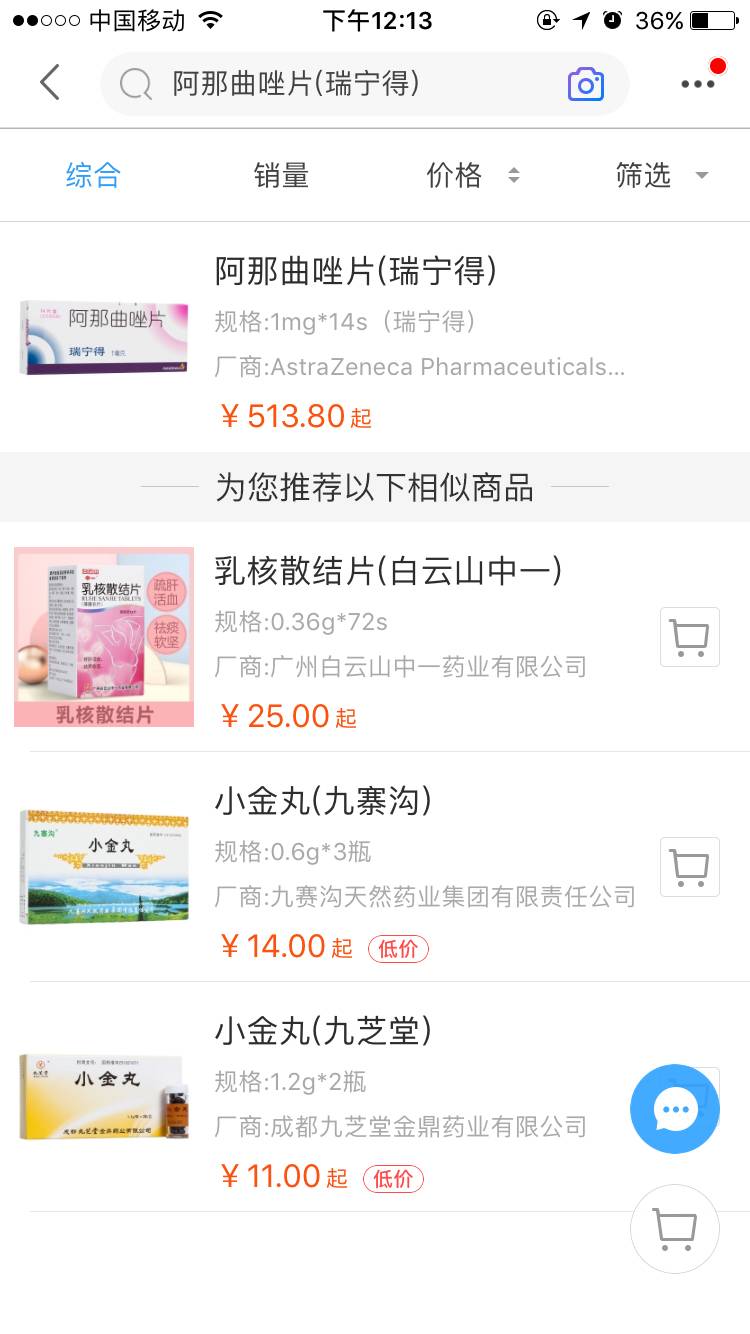Open the floating shopping cart button
The height and width of the screenshot is (1334, 750).
tap(675, 1229)
